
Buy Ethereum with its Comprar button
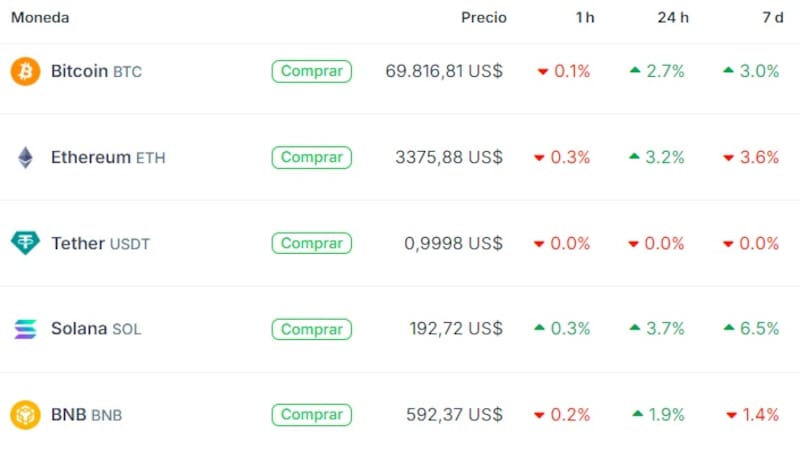tap(311, 157)
